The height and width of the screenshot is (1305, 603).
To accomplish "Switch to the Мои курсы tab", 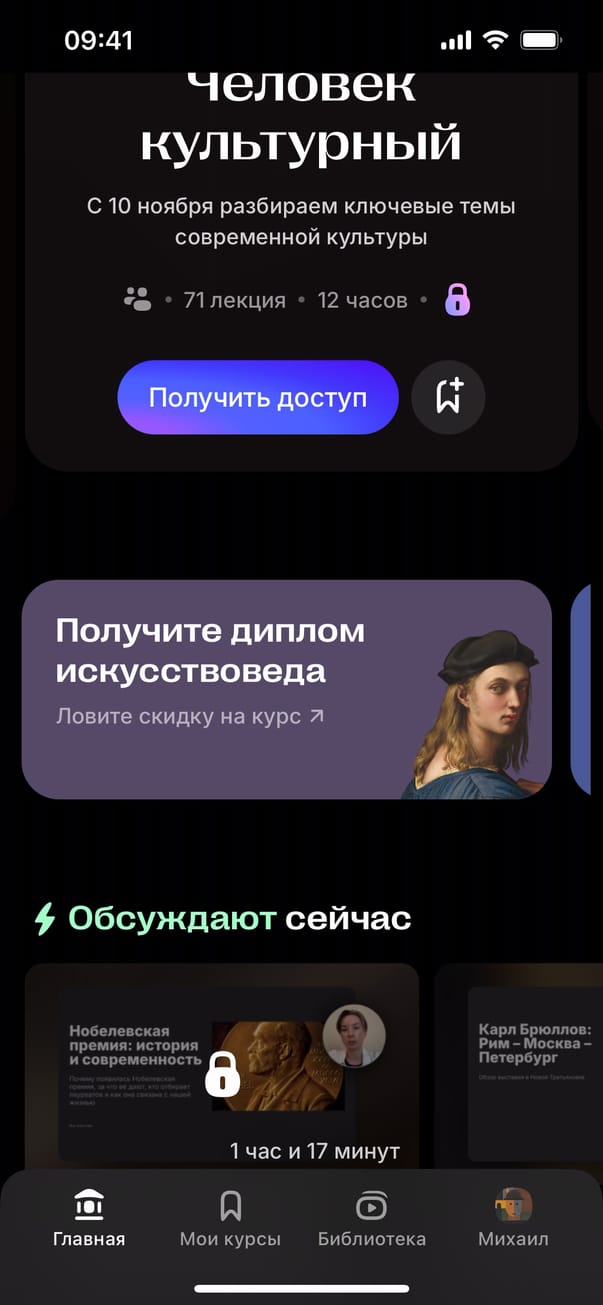I will click(x=230, y=1219).
